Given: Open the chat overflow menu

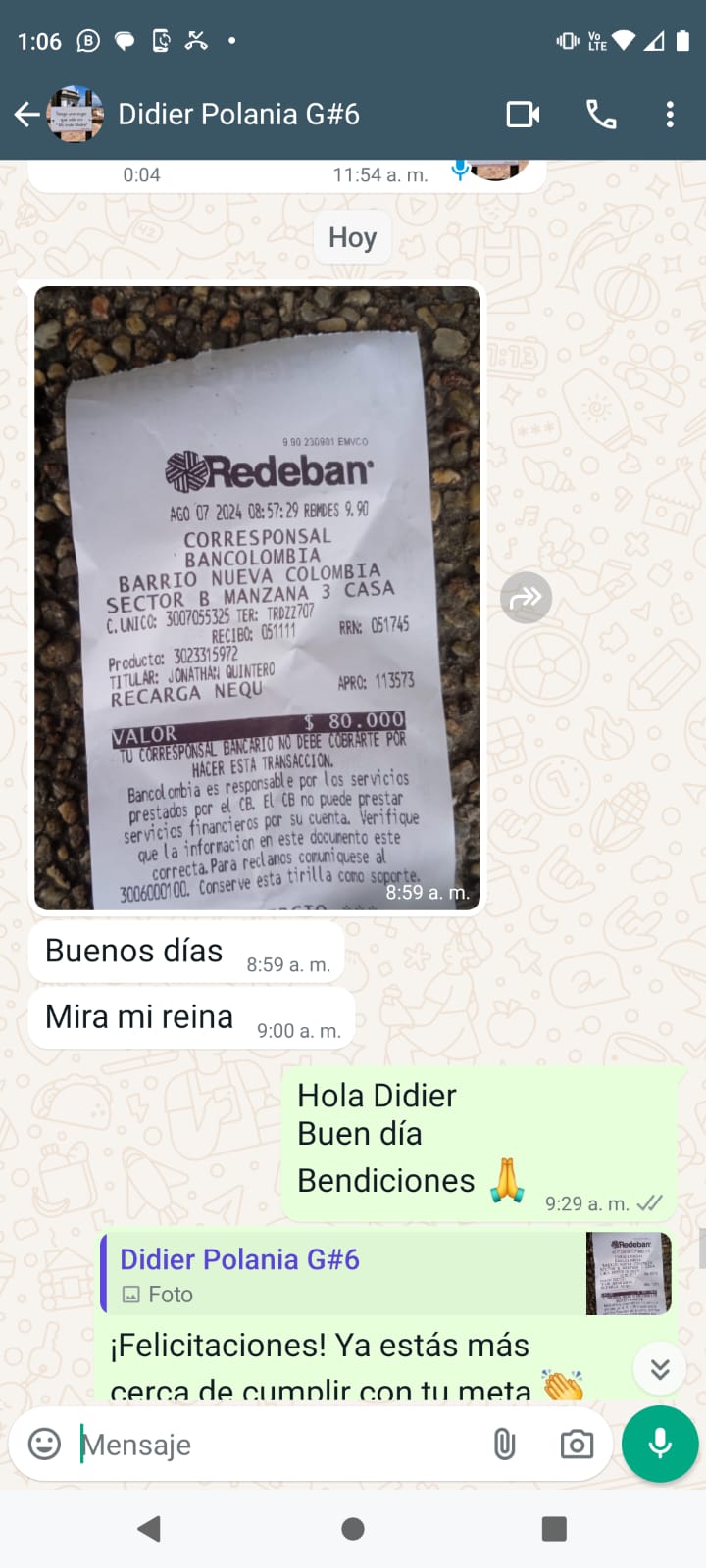Looking at the screenshot, I should coord(670,115).
